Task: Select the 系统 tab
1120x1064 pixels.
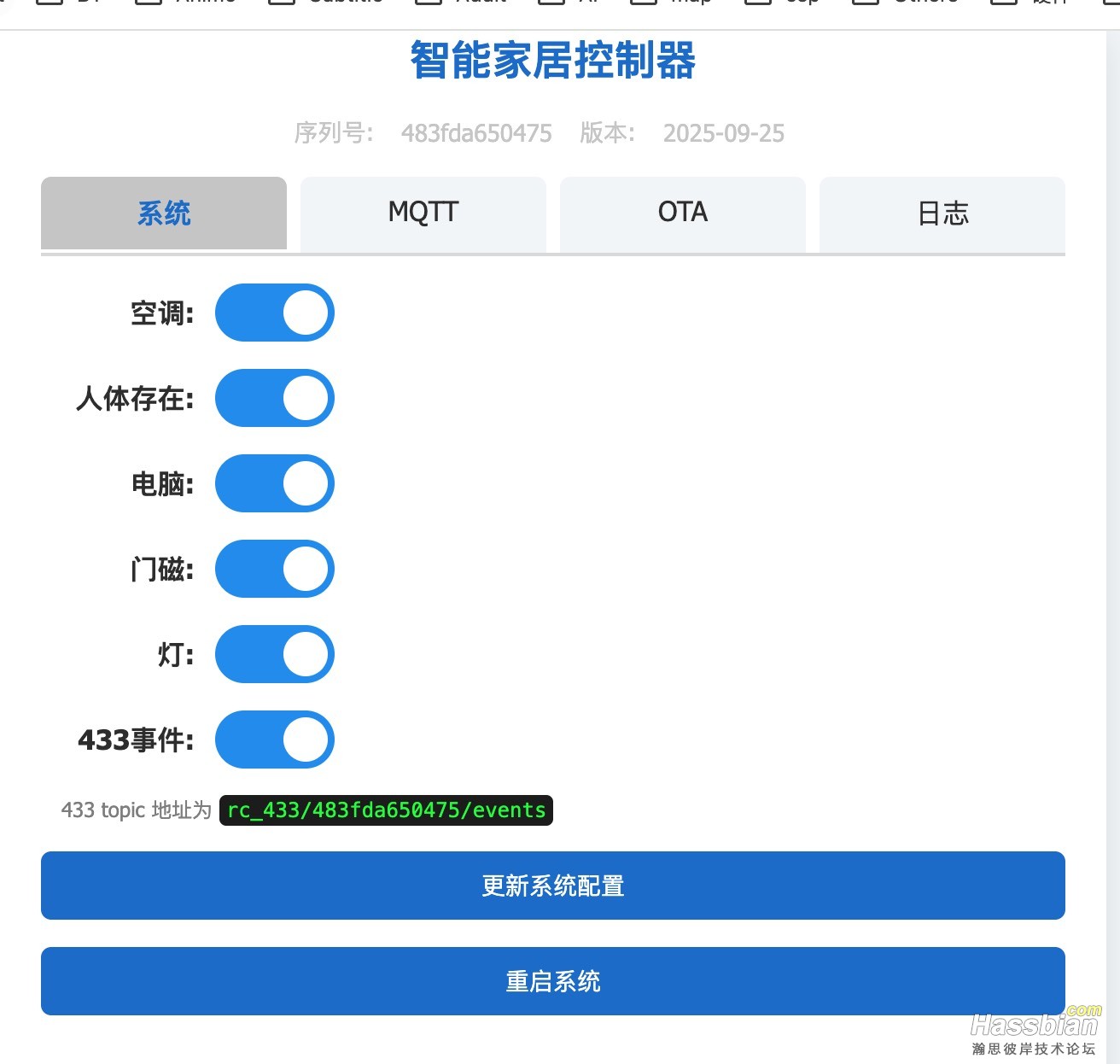Action: 164,213
